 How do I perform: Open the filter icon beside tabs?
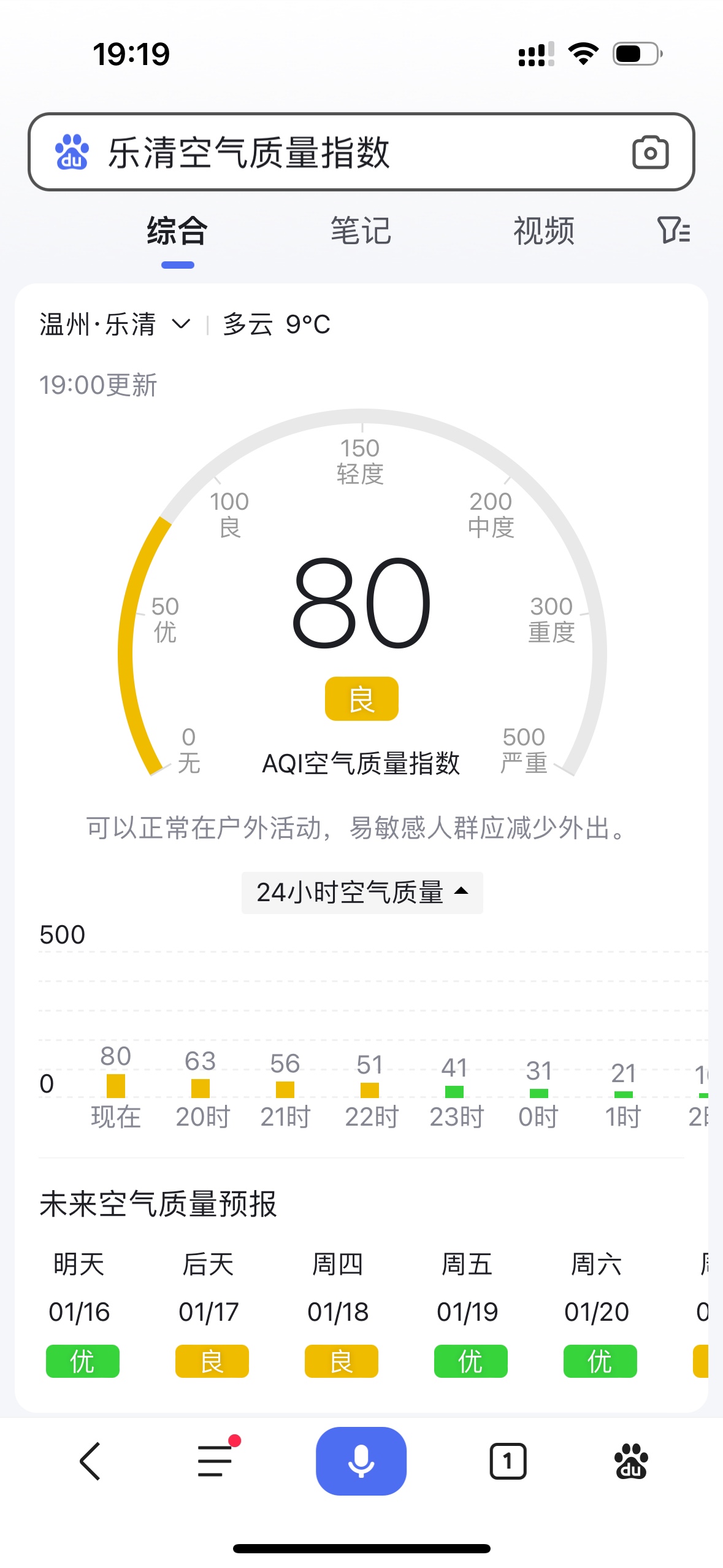click(673, 231)
